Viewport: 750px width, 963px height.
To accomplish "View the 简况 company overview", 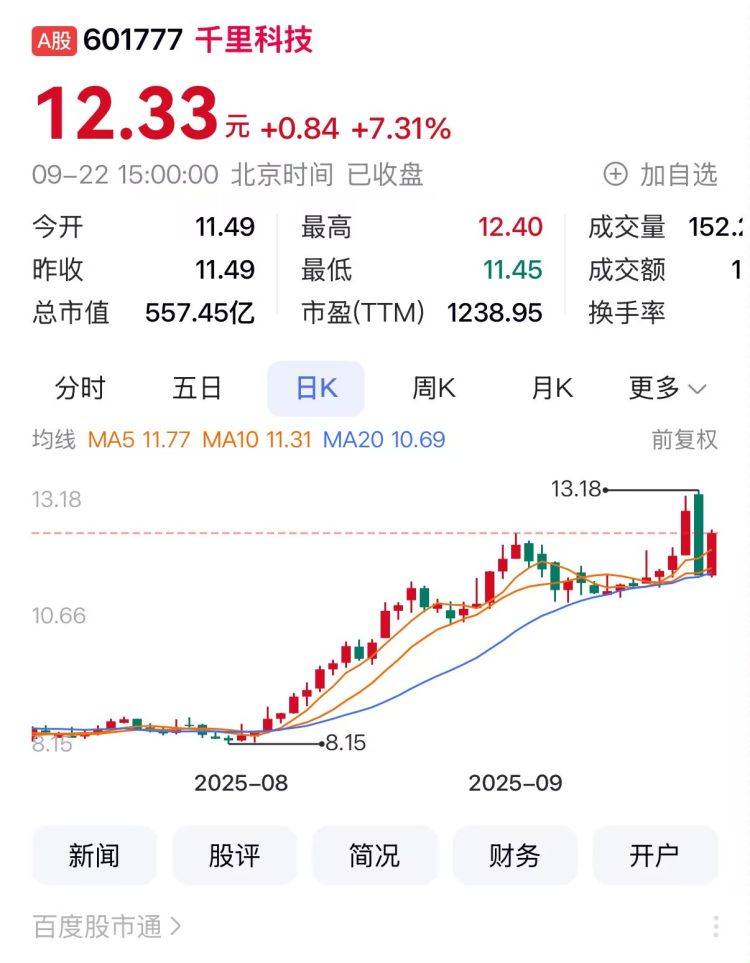I will [375, 856].
